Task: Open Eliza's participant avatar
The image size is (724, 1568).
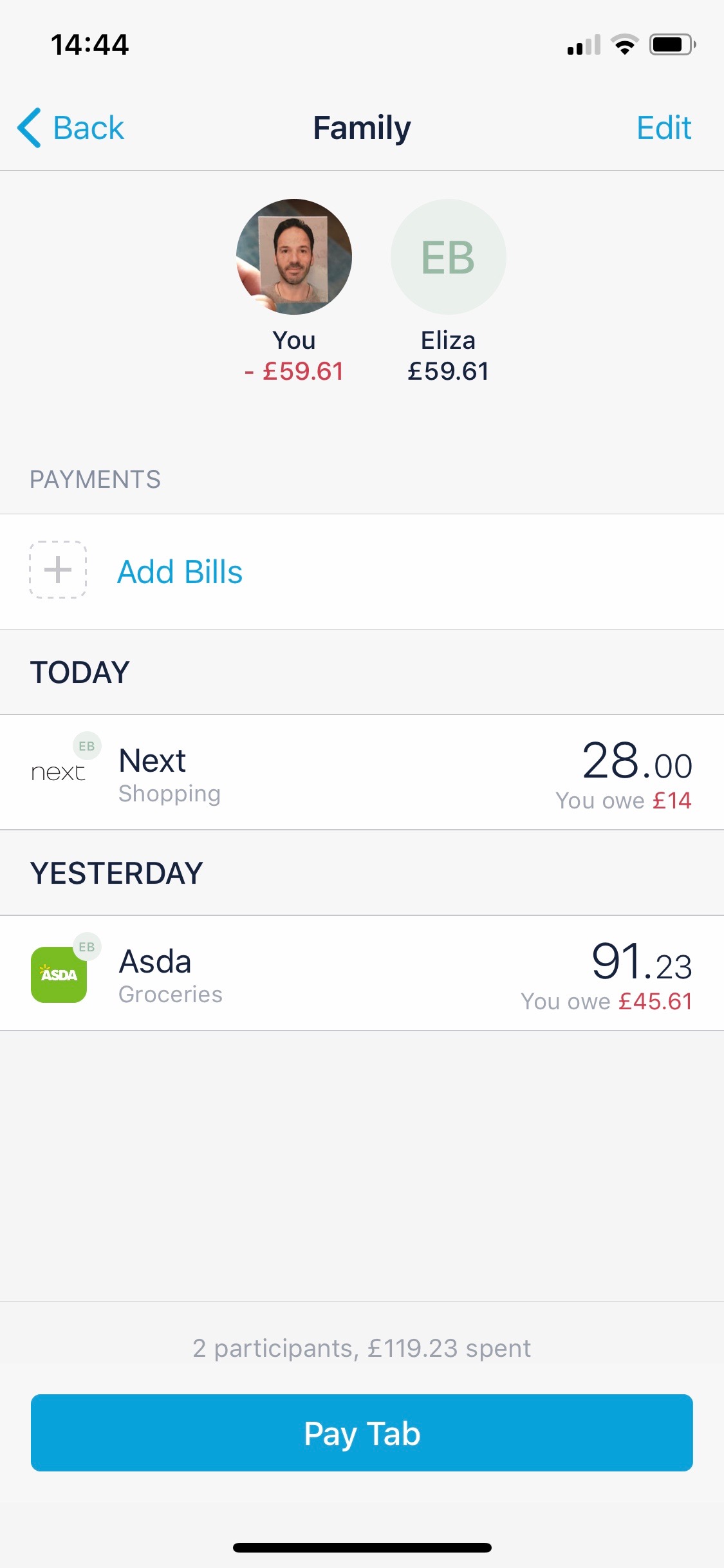Action: tap(448, 257)
